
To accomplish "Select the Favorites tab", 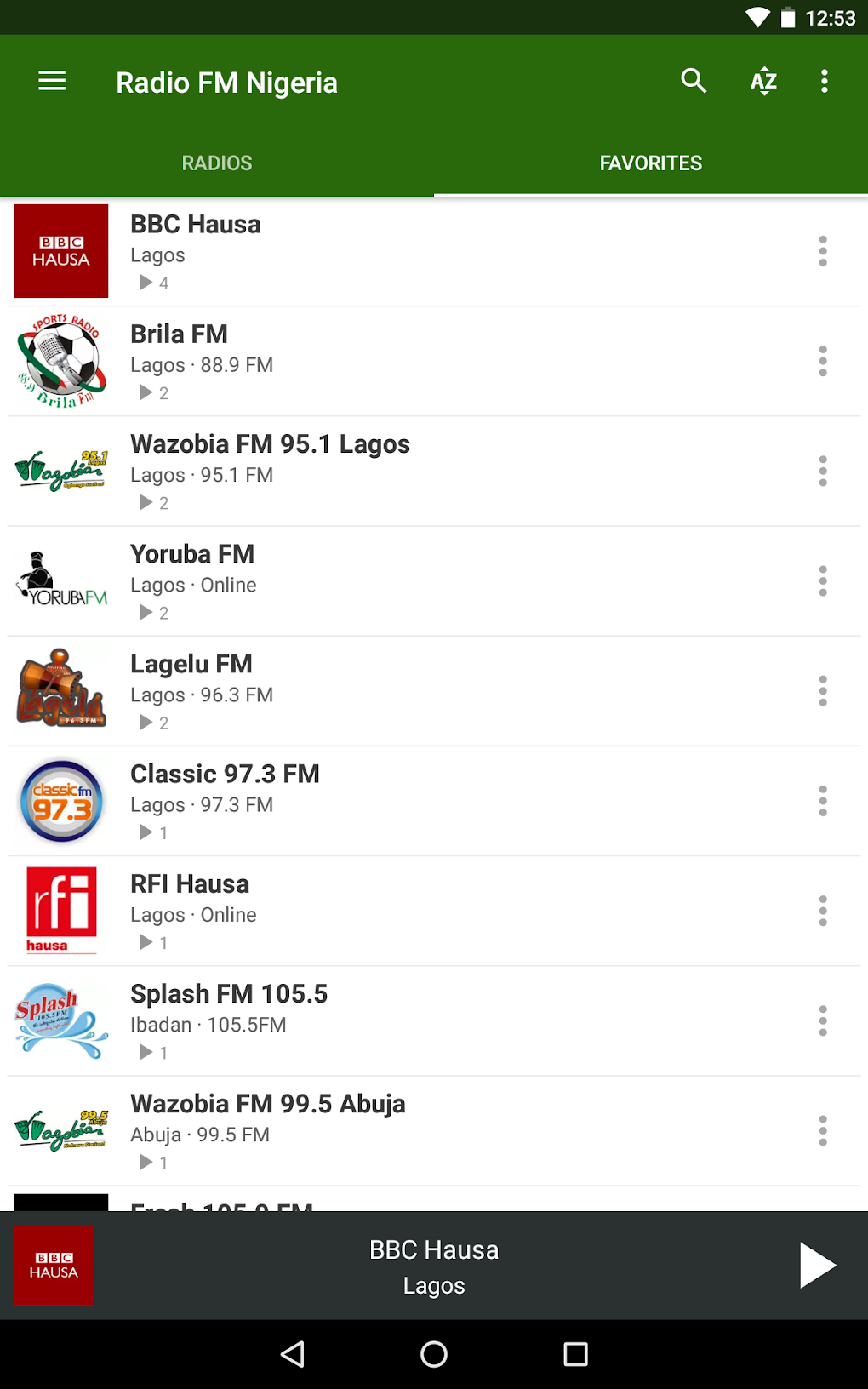I will pyautogui.click(x=650, y=163).
